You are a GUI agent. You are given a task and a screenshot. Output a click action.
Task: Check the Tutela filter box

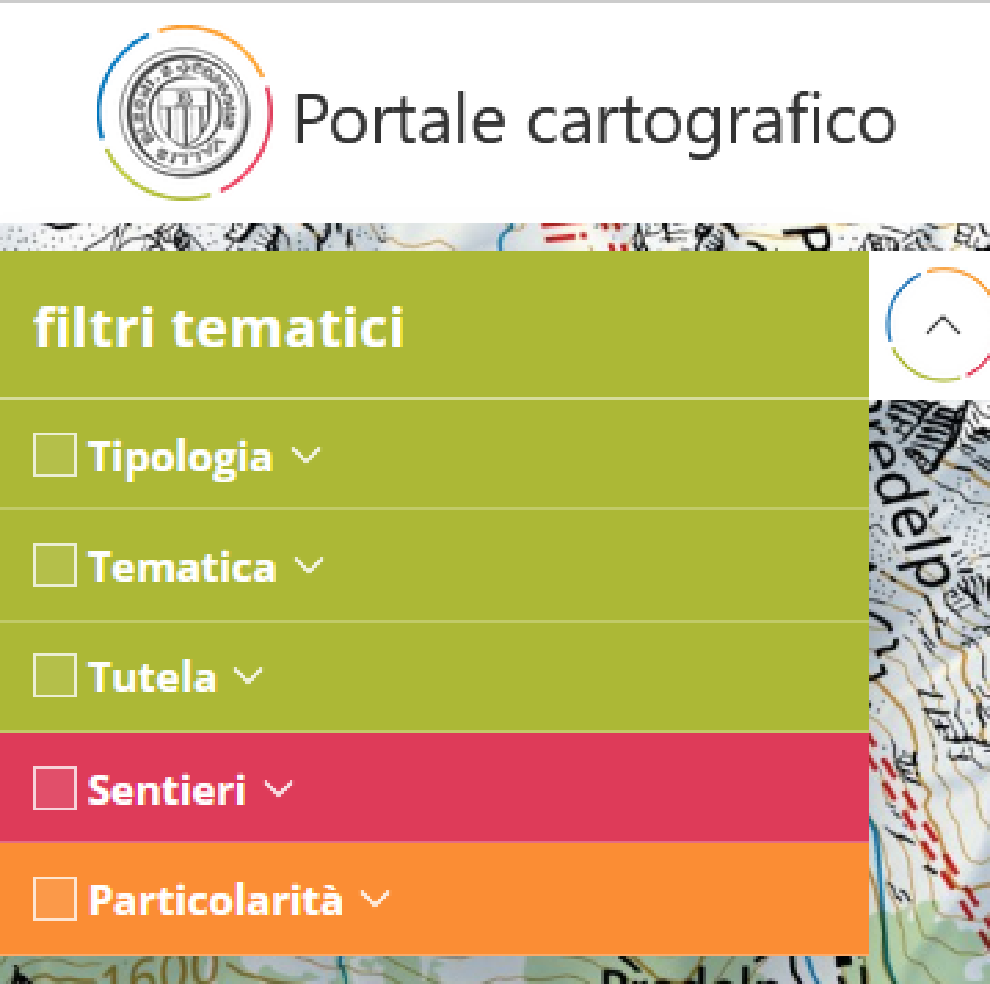(x=54, y=677)
